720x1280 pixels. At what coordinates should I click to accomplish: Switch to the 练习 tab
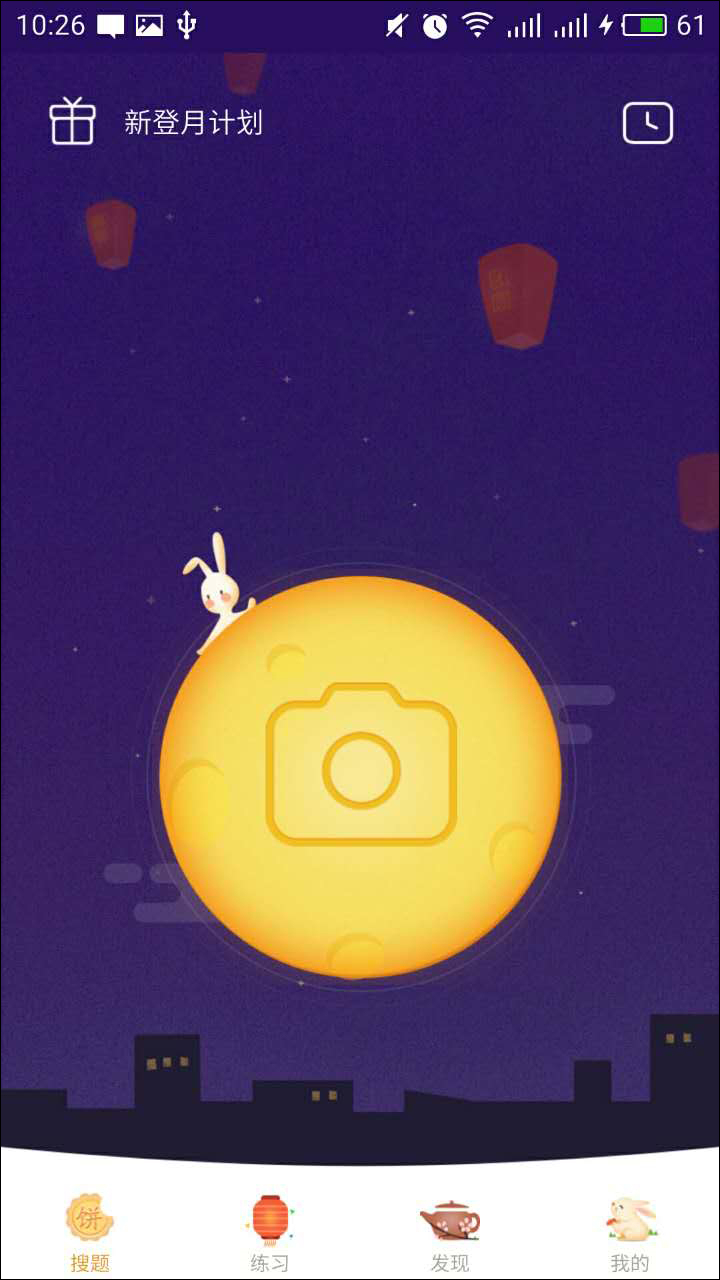coord(270,1232)
